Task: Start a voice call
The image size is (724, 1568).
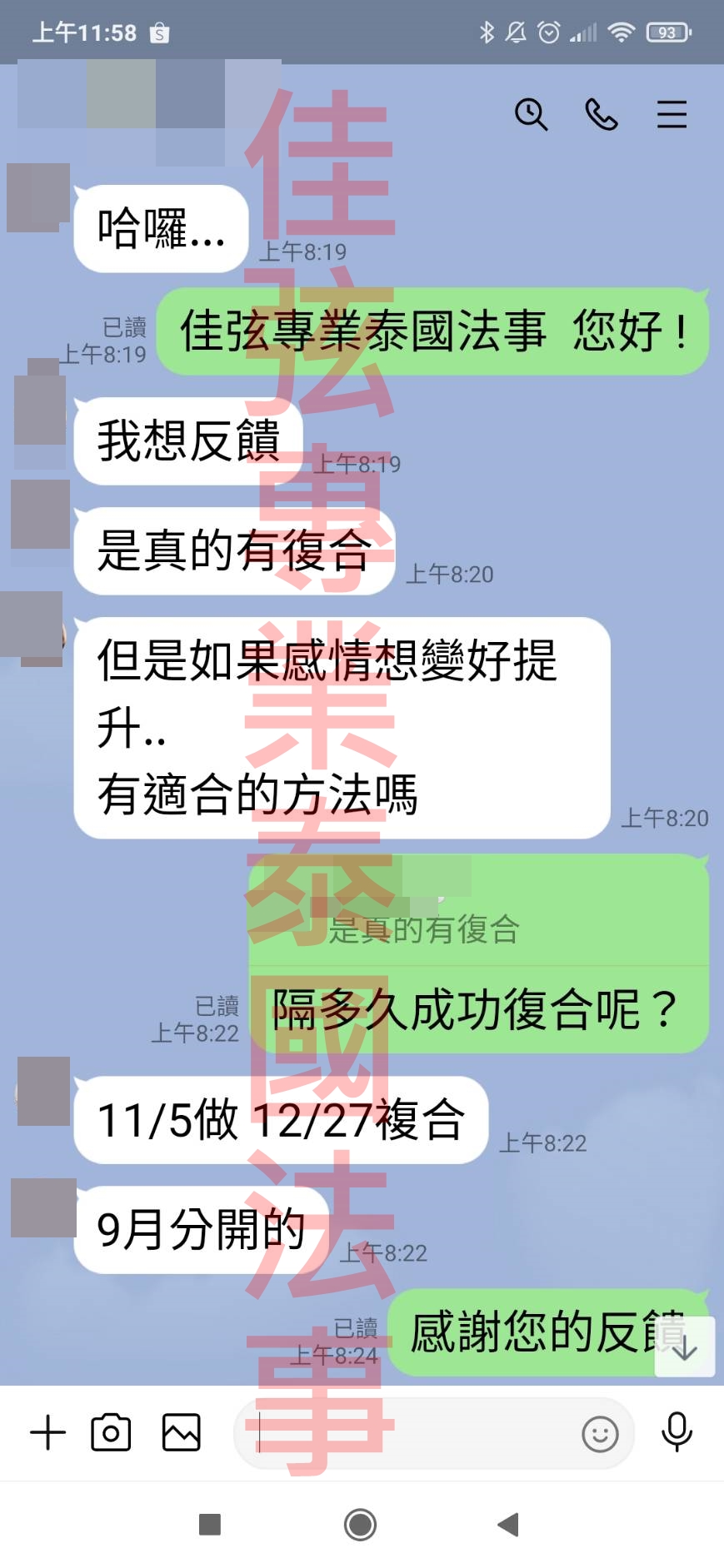Action: click(601, 114)
